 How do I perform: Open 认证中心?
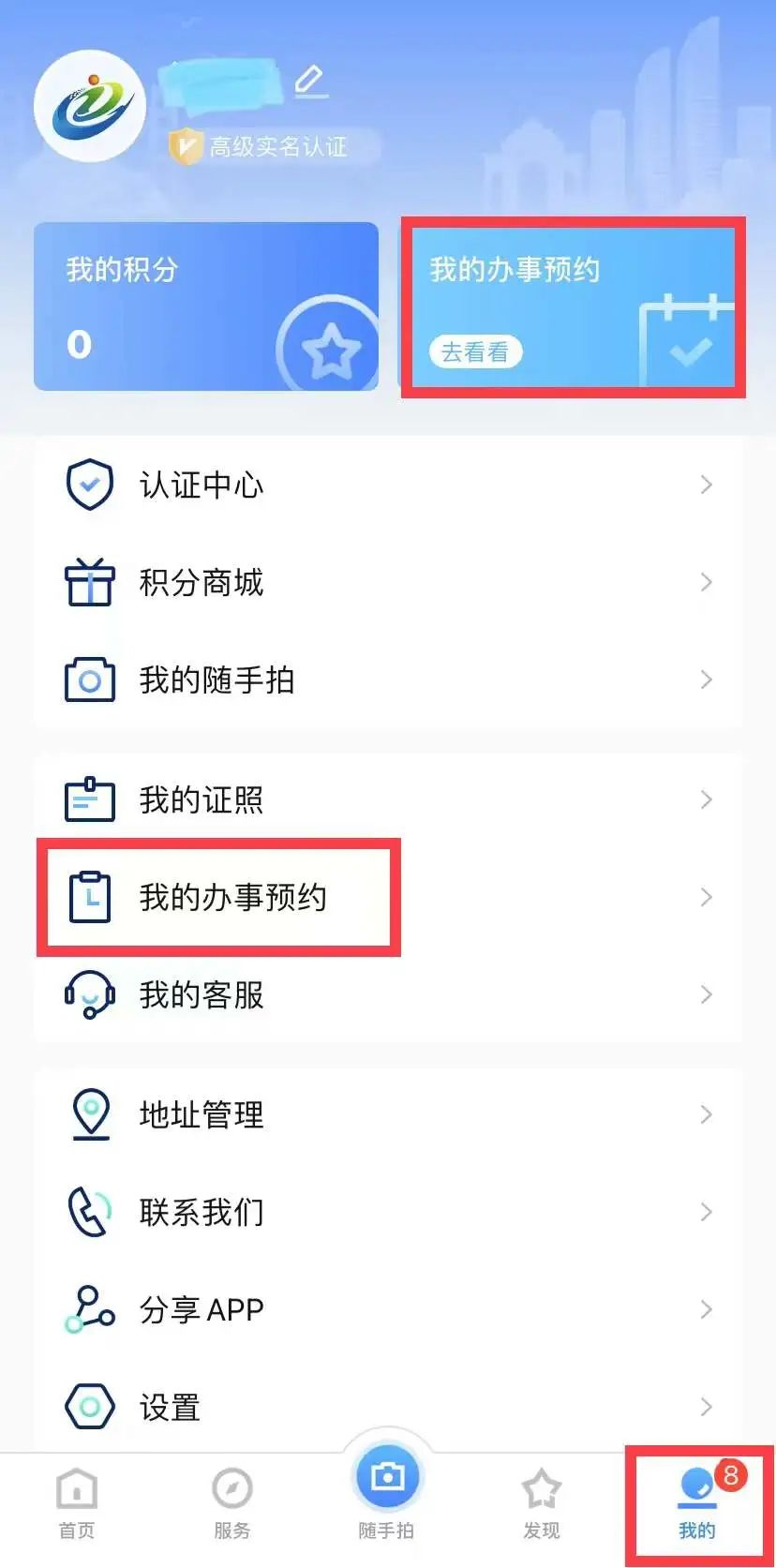pos(388,485)
